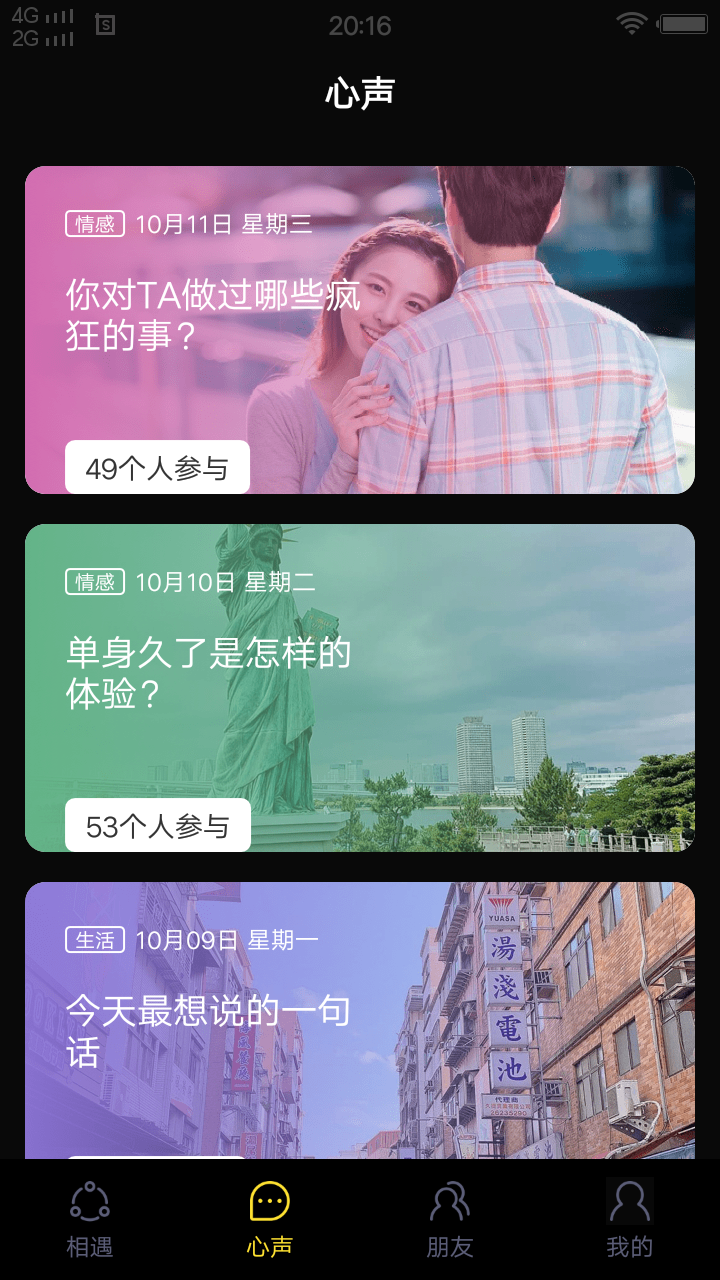Open 53个人参与 participation button

157,825
